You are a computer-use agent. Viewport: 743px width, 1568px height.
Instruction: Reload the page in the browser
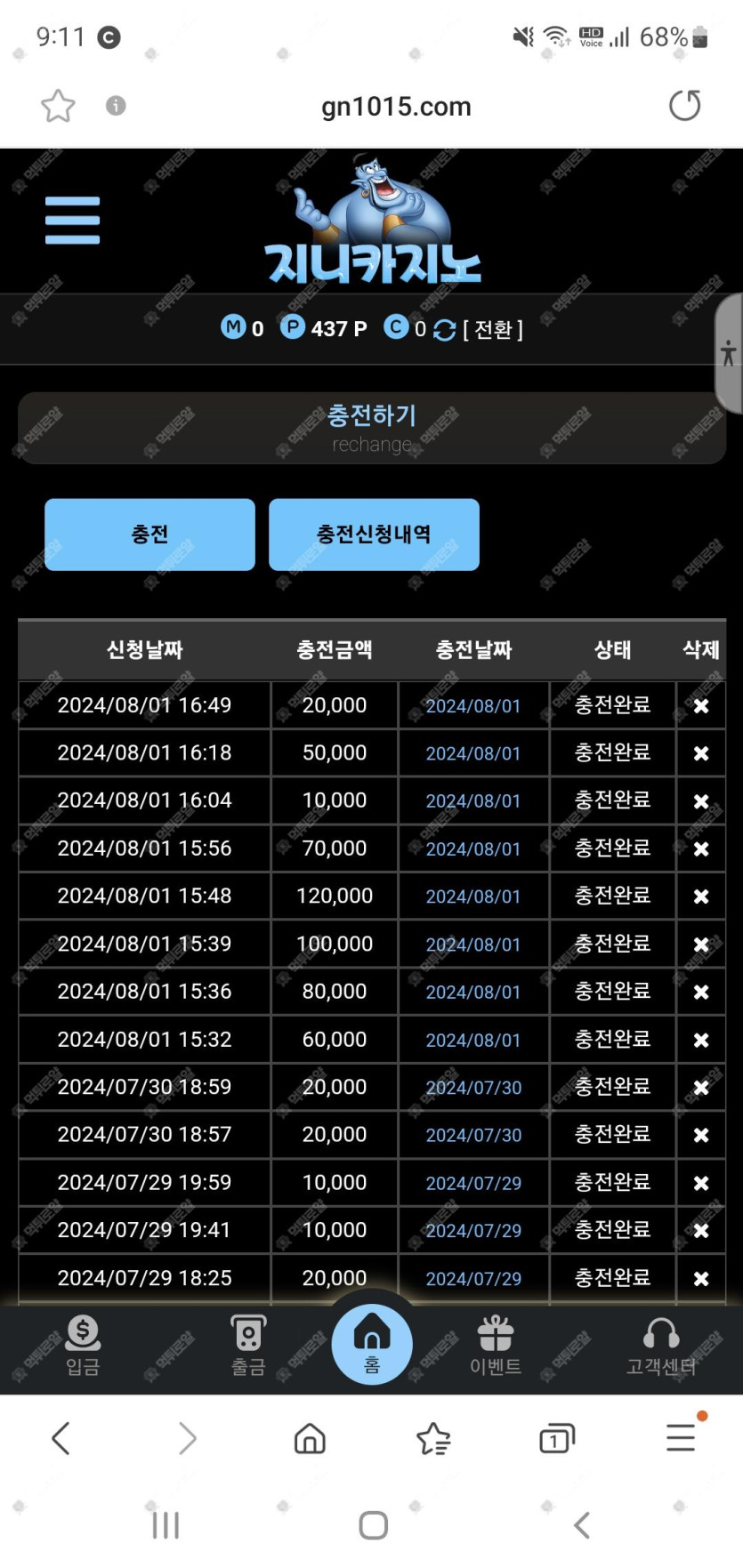click(684, 106)
